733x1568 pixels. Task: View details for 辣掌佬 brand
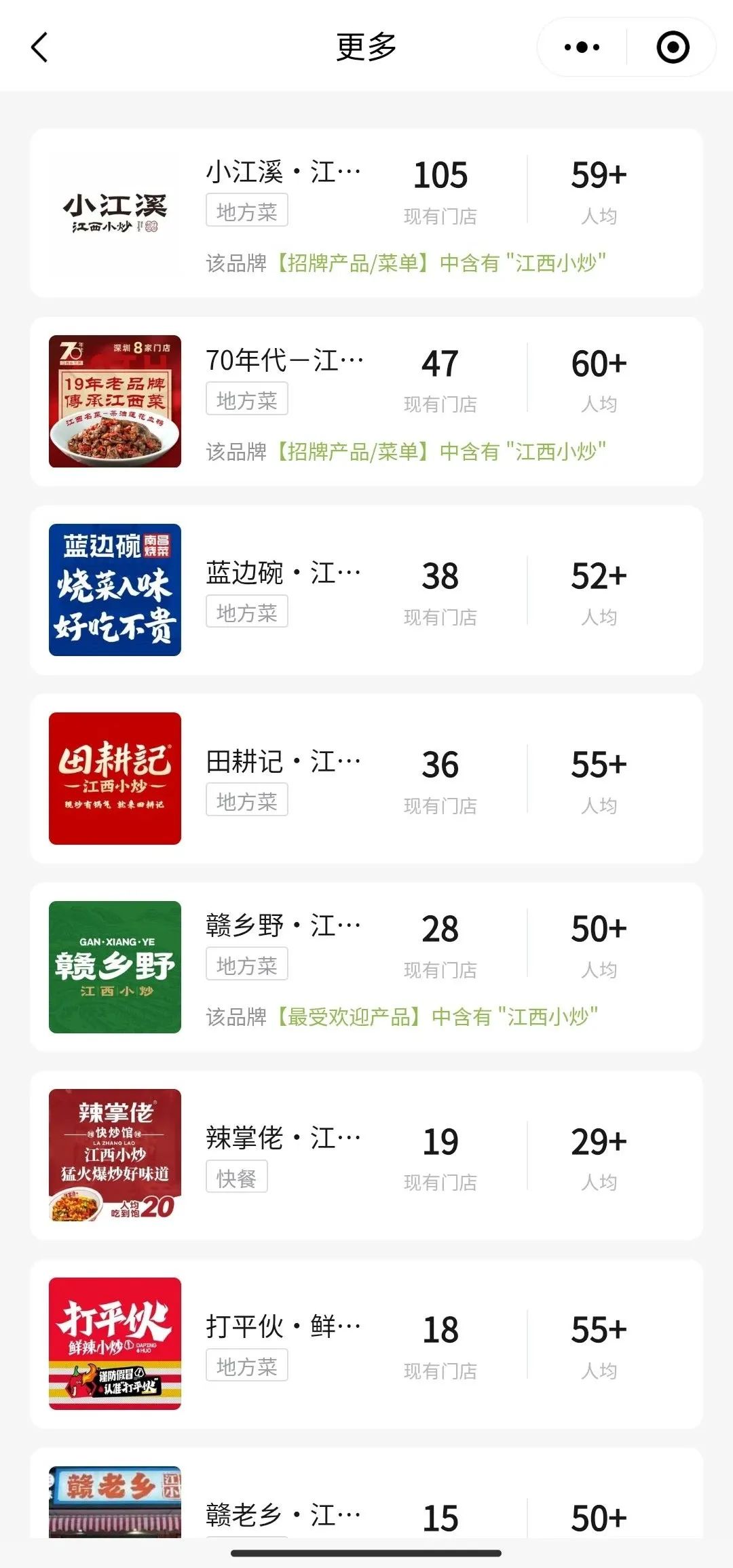click(366, 1155)
